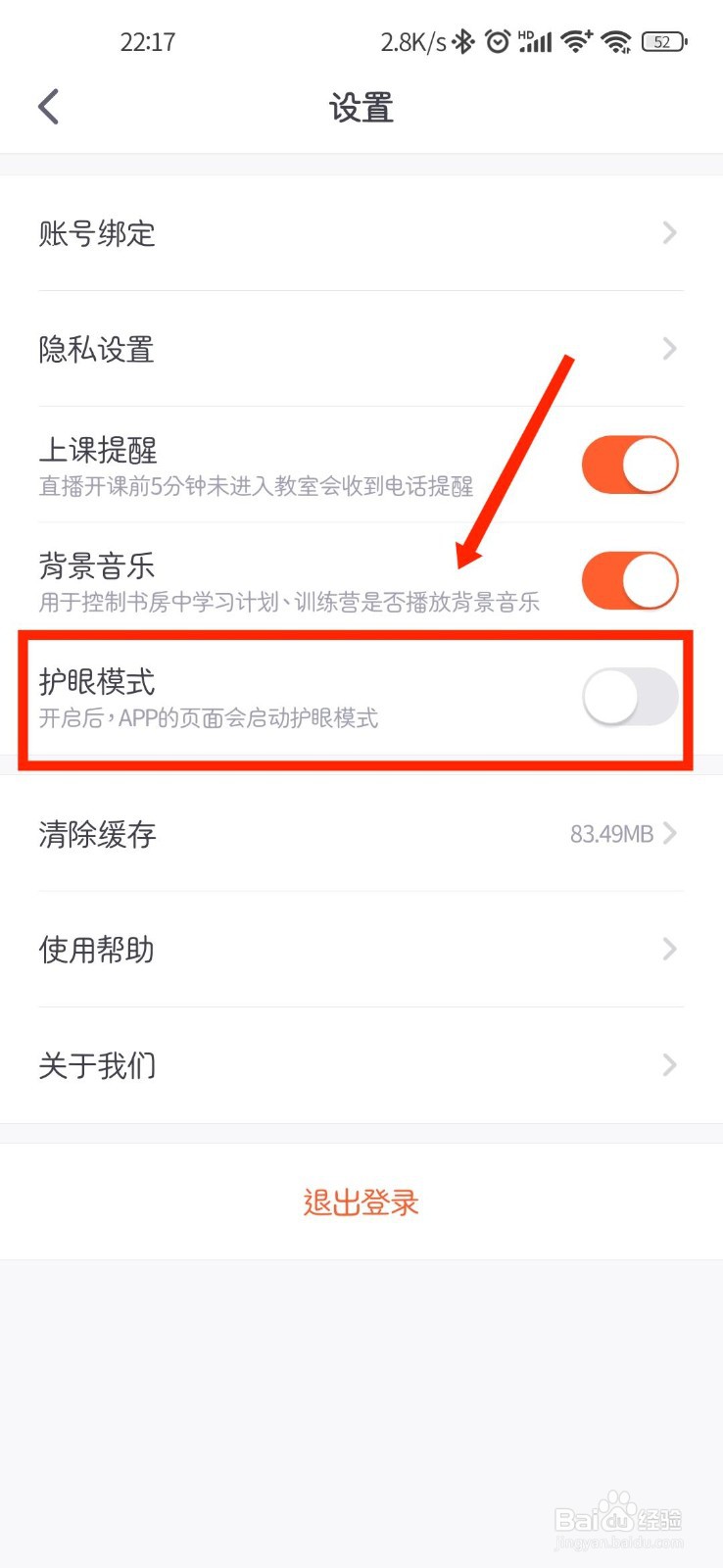
Task: Tap the 退出登录 logout button
Action: [x=361, y=1201]
